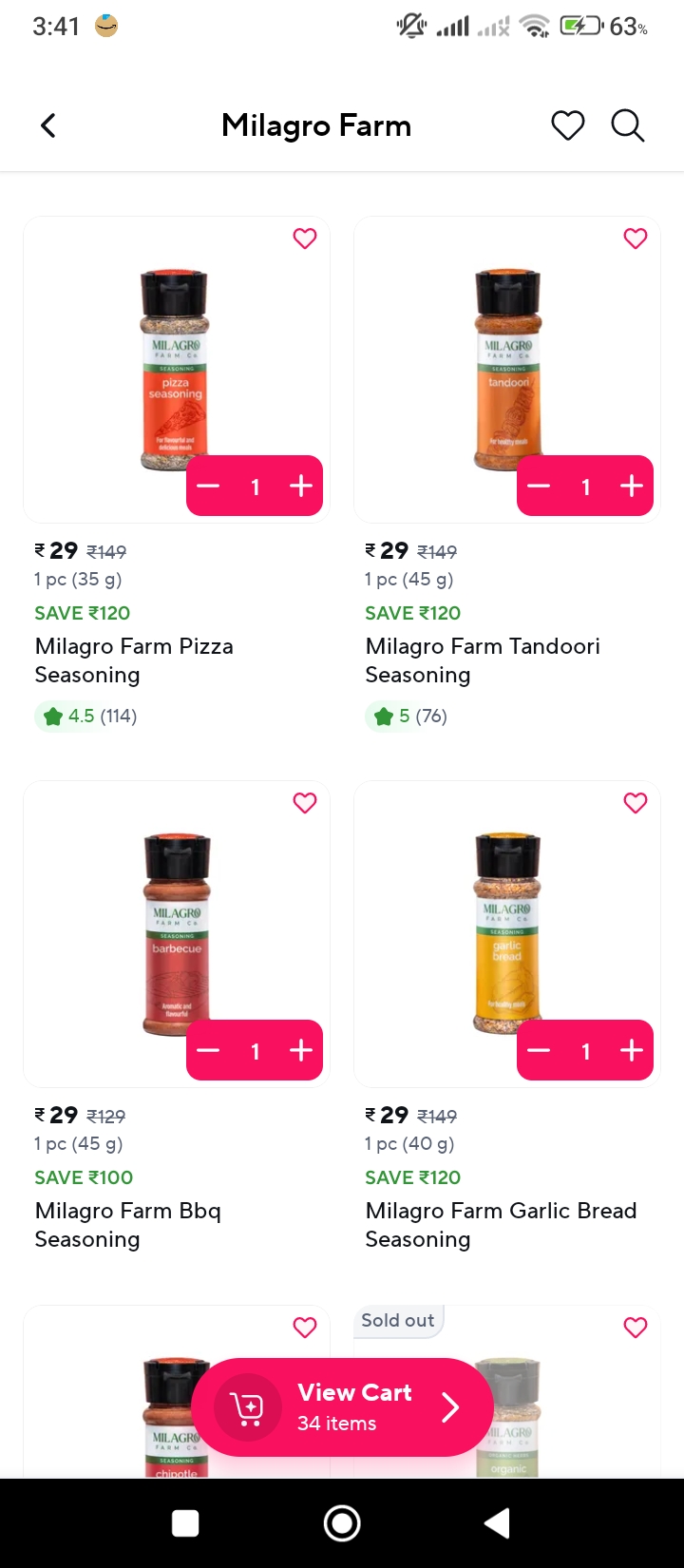
Task: Decrease Tandoori Seasoning quantity
Action: pyautogui.click(x=540, y=487)
